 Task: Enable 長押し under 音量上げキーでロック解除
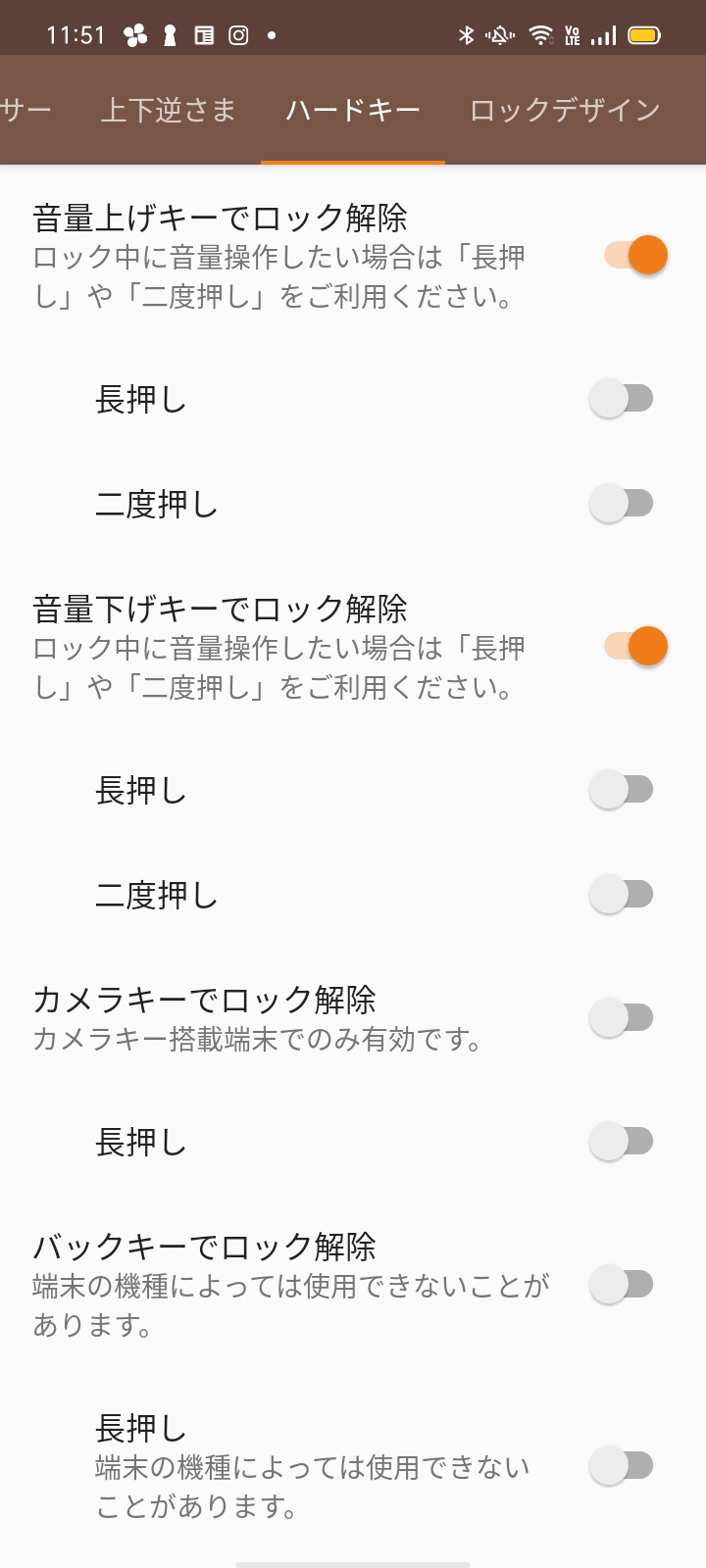622,399
